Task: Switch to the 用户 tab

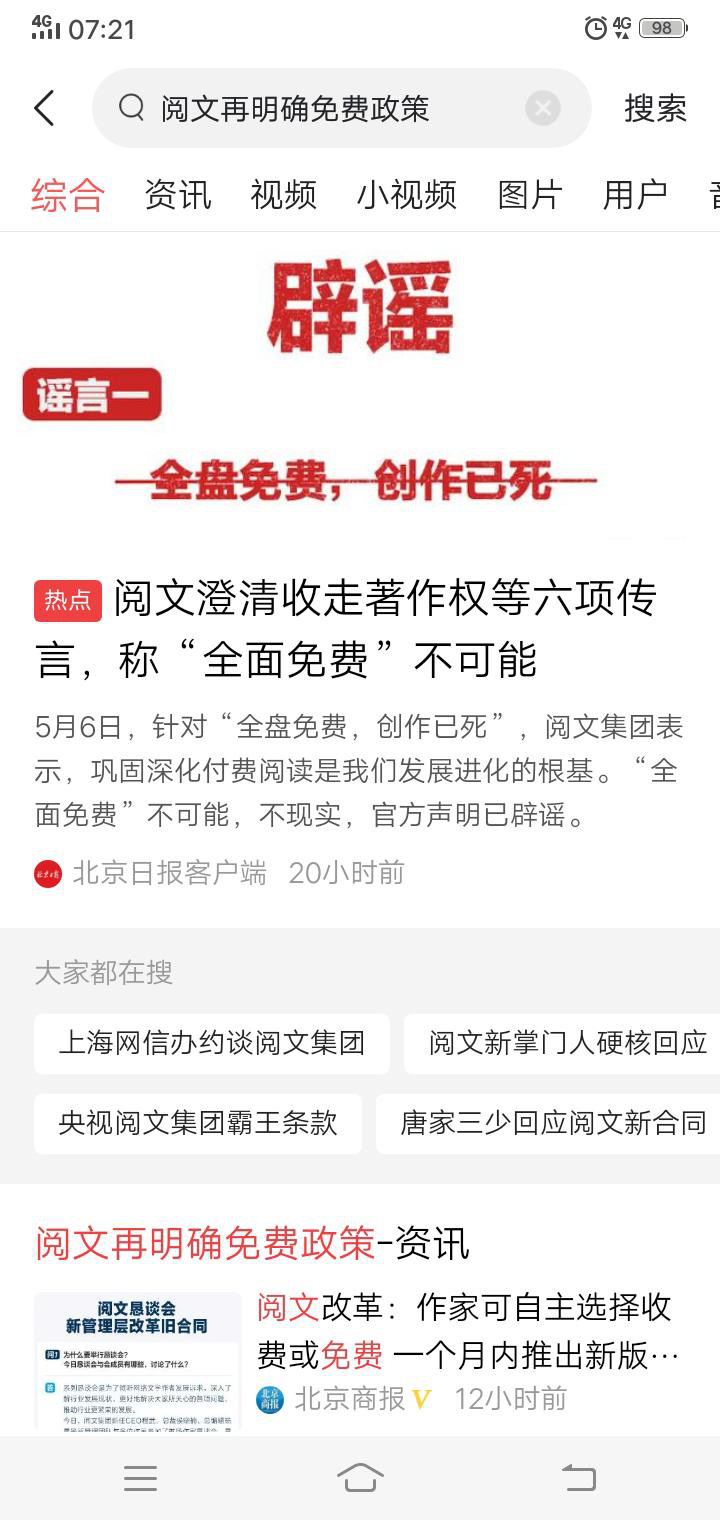Action: click(x=635, y=194)
